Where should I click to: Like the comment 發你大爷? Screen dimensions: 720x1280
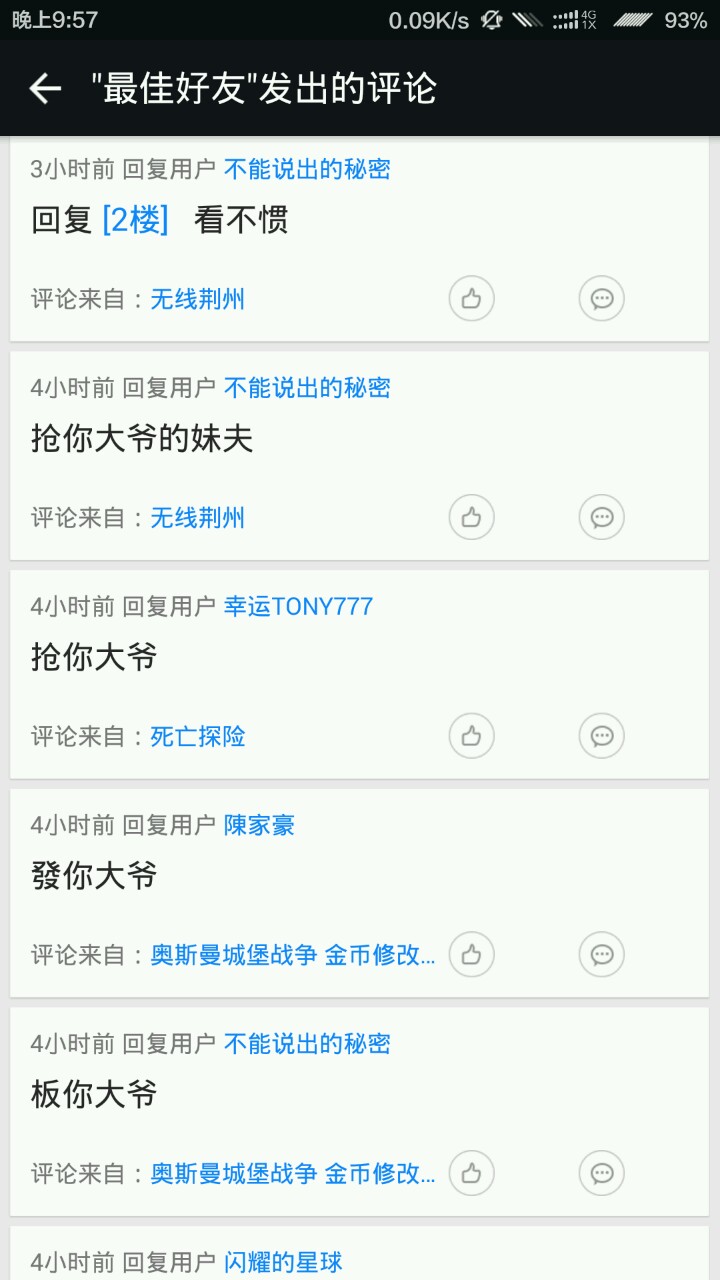point(472,954)
